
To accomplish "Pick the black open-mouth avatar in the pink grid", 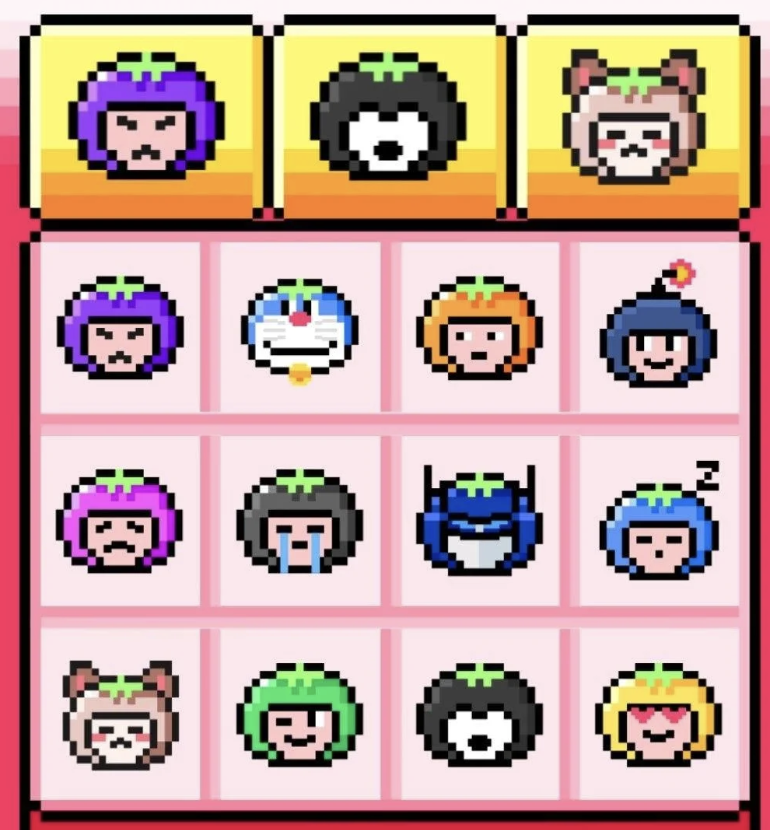I will (479, 713).
